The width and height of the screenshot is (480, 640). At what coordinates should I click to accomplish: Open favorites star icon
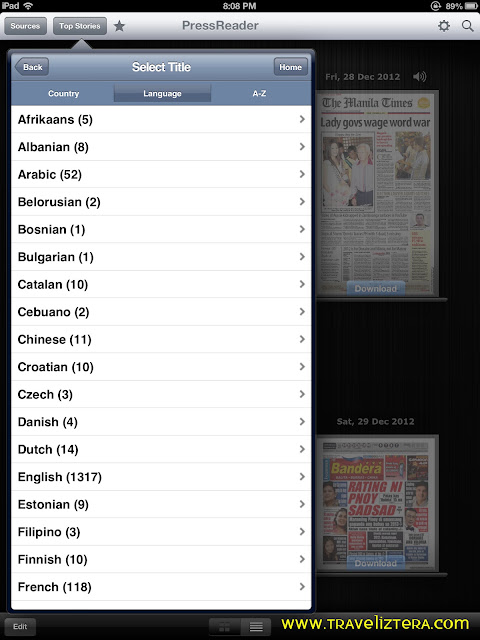[119, 26]
